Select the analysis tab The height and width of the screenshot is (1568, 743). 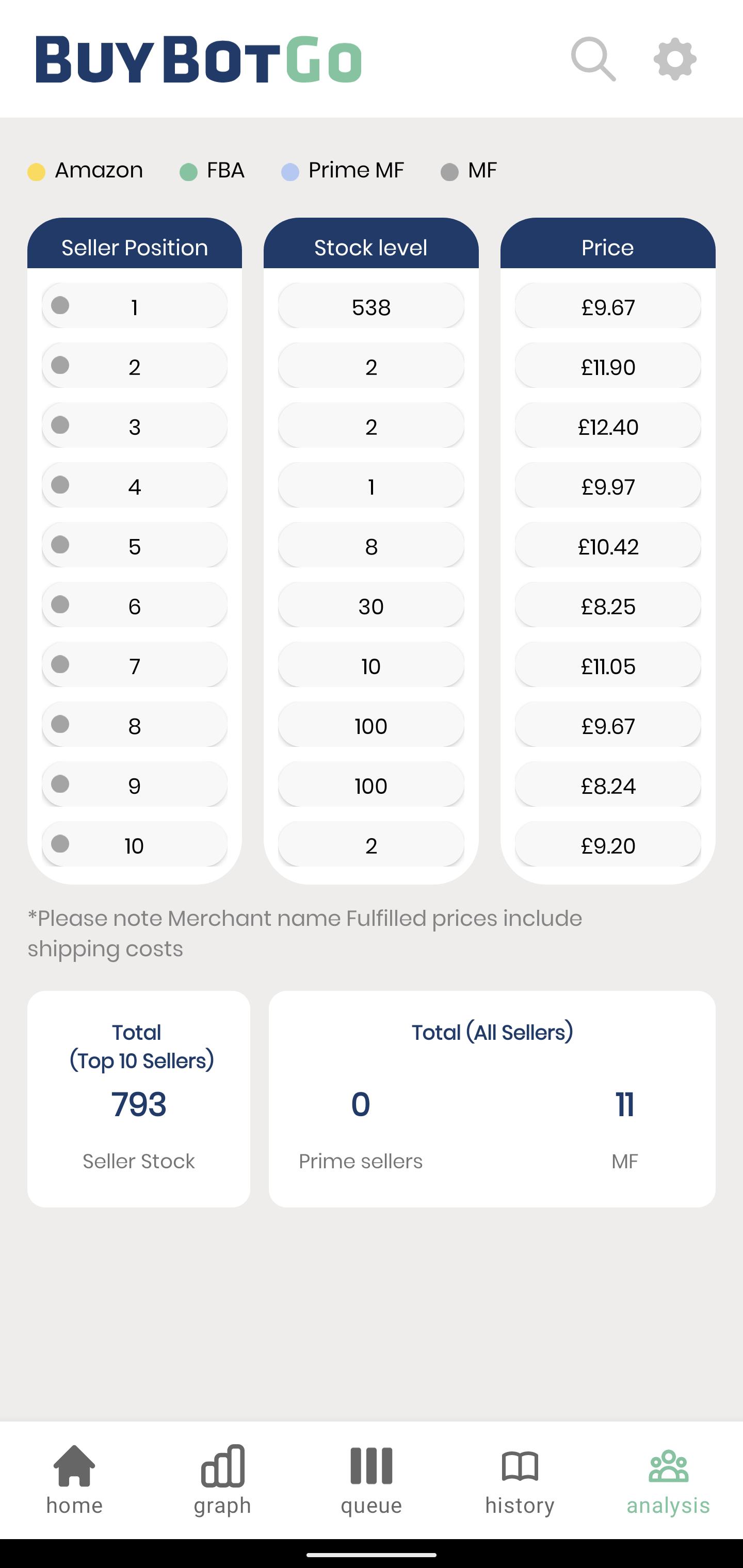(669, 1480)
